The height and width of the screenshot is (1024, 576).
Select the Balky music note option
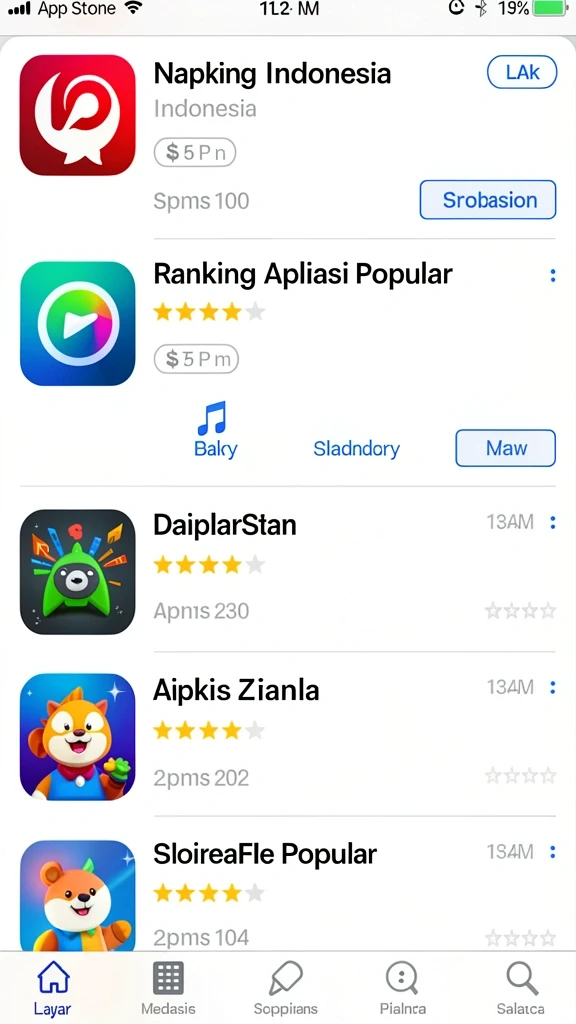[215, 429]
